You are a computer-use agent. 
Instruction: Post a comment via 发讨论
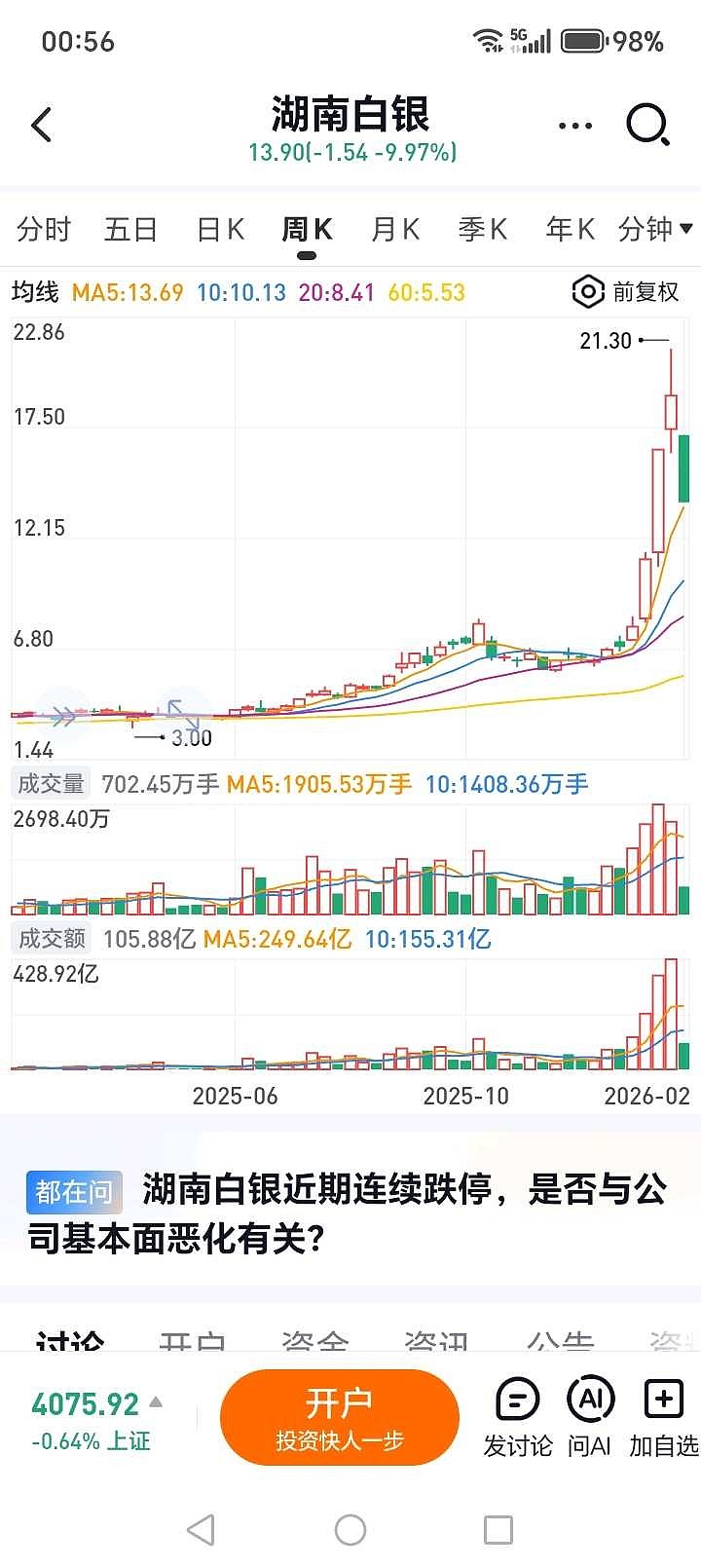point(517,1417)
